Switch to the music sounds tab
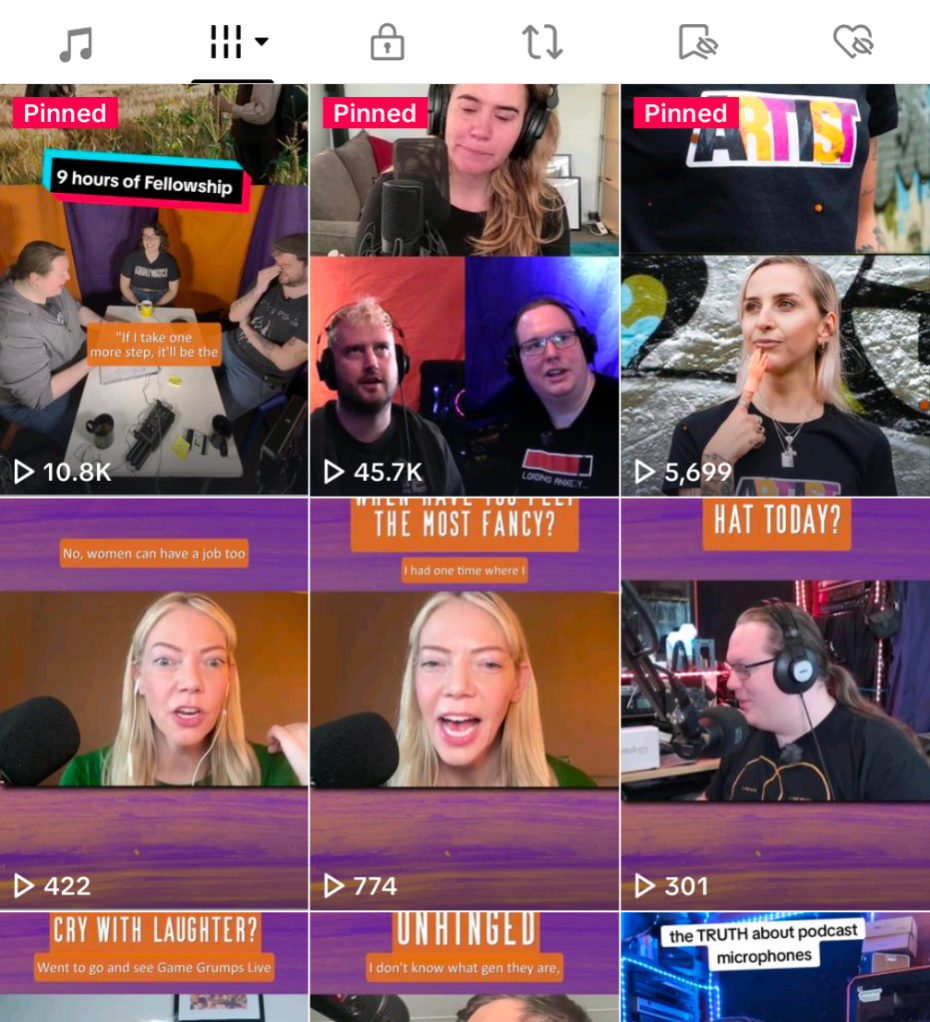 [76, 43]
